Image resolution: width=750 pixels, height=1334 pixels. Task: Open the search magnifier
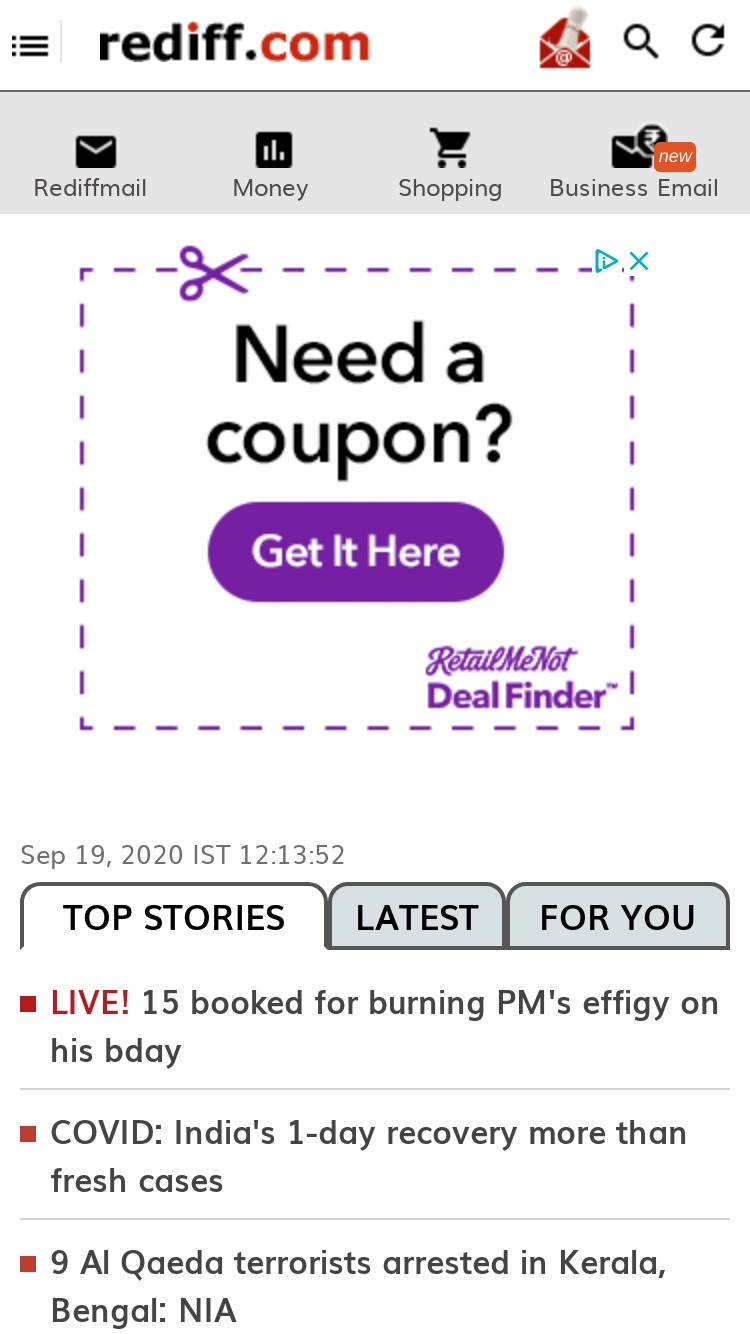641,41
